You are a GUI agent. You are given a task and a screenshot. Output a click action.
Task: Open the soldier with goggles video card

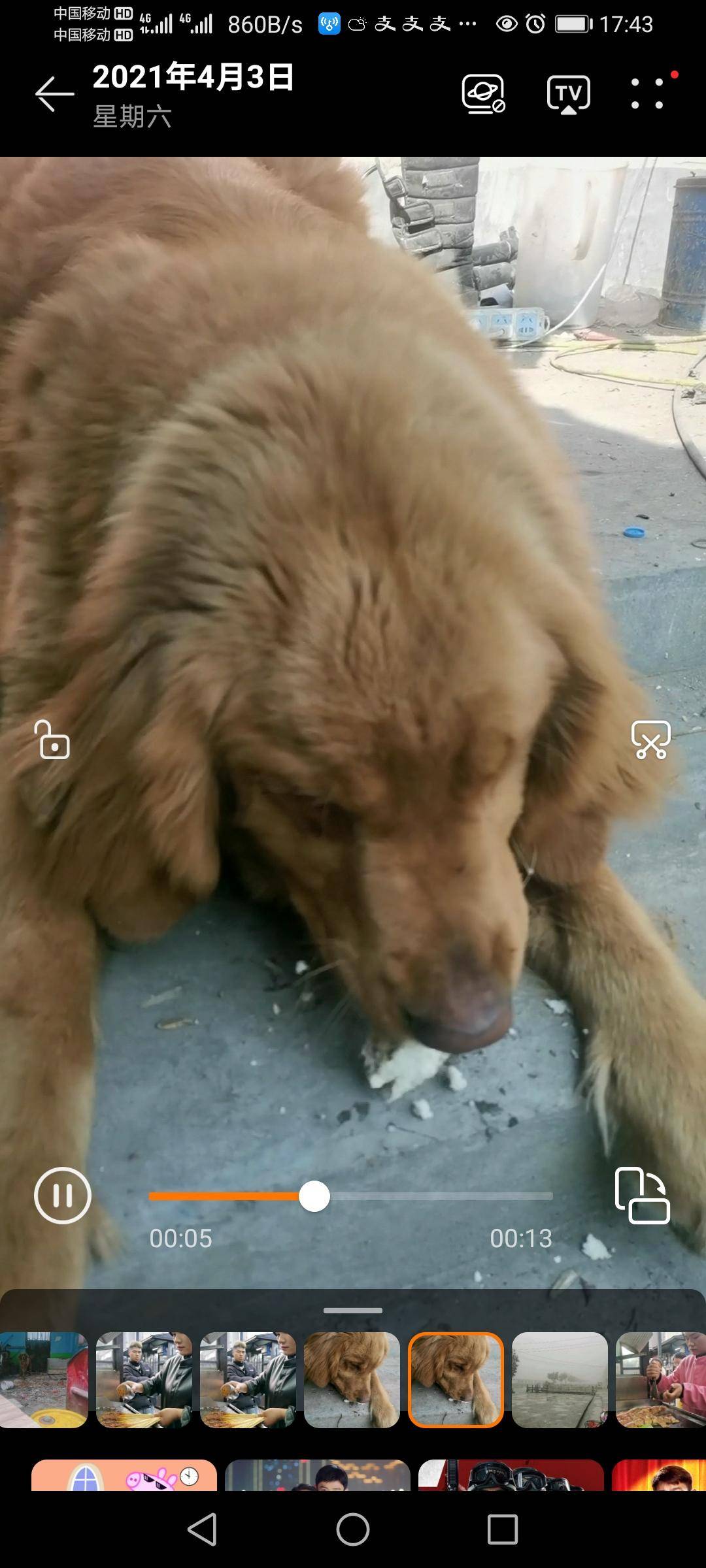(511, 1475)
